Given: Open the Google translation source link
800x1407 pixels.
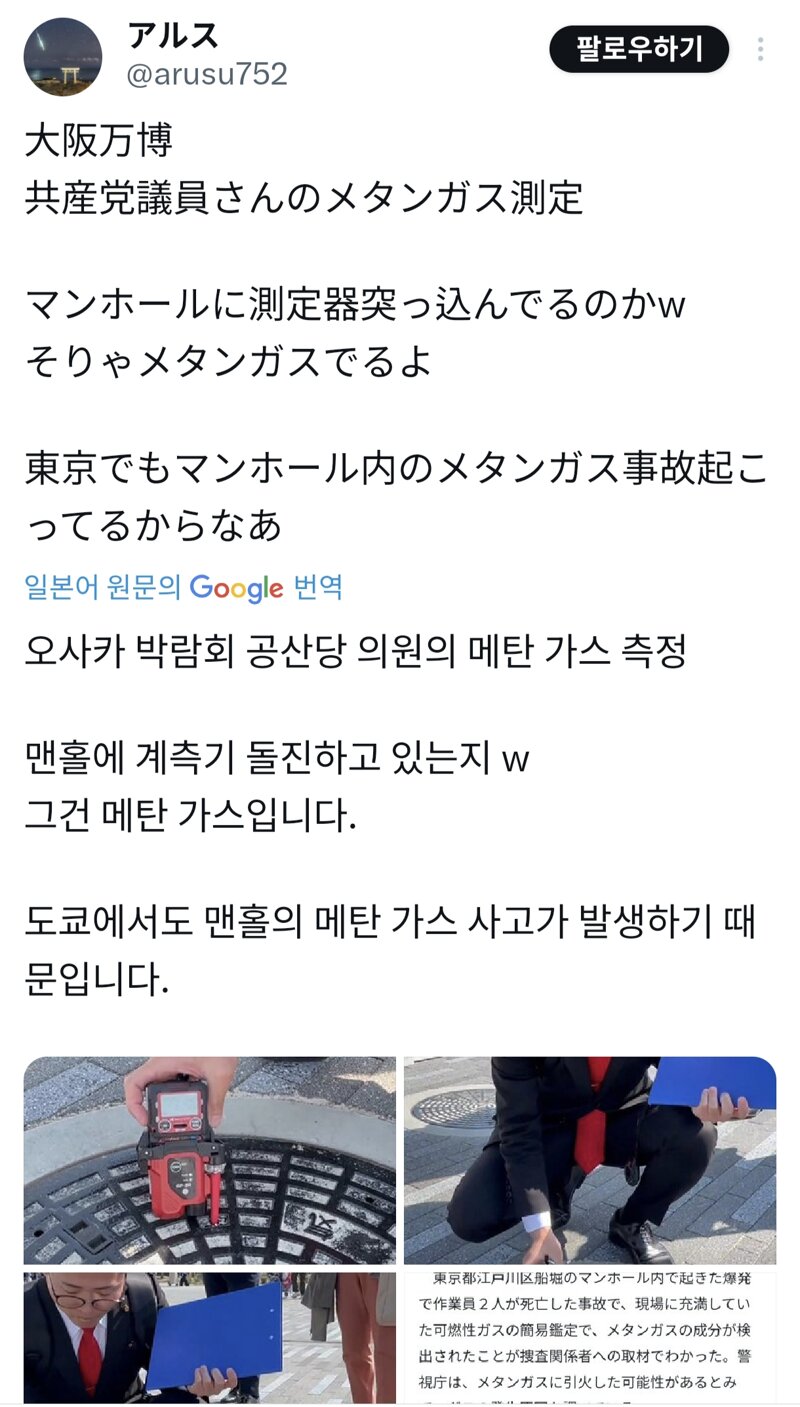Looking at the screenshot, I should coord(184,587).
